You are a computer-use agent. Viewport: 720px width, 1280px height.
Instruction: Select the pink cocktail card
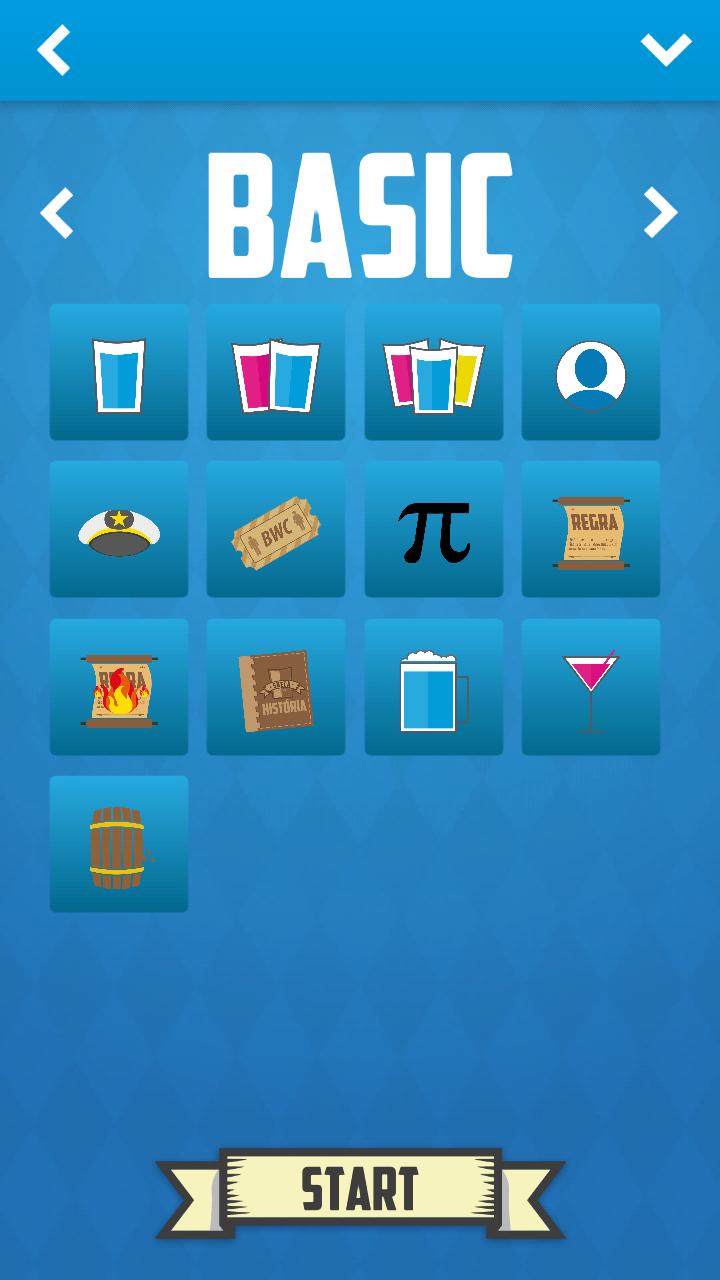591,688
